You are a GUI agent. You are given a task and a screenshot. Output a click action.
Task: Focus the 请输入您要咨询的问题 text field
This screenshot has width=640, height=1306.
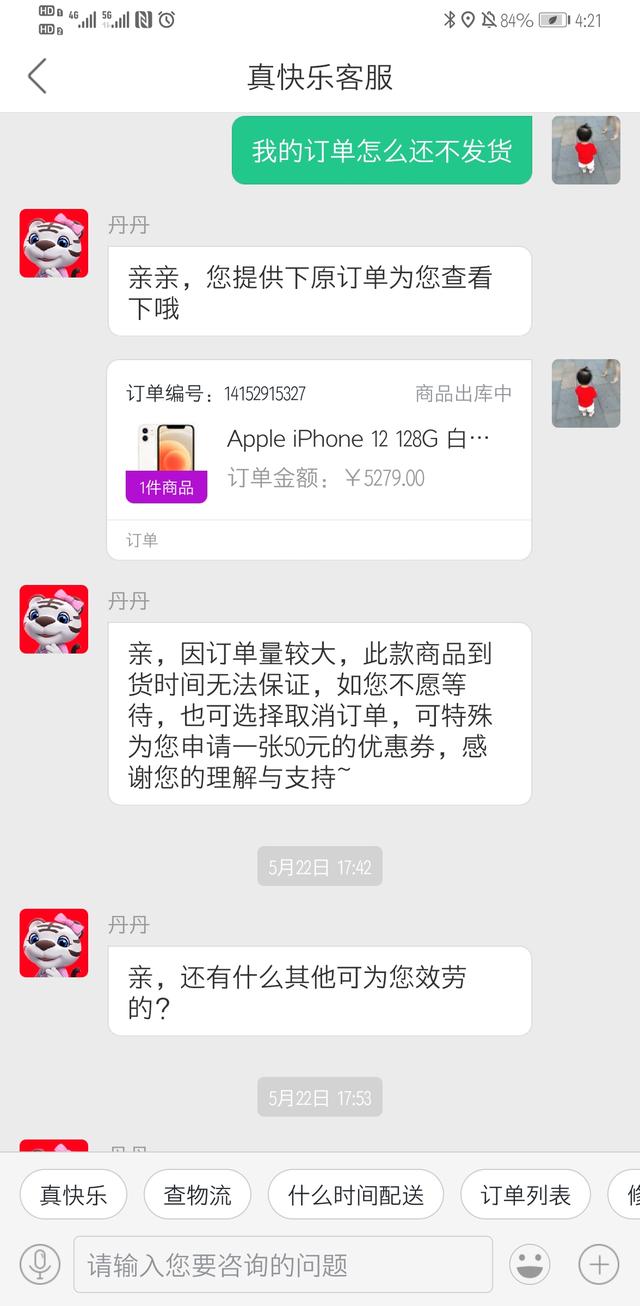283,1264
